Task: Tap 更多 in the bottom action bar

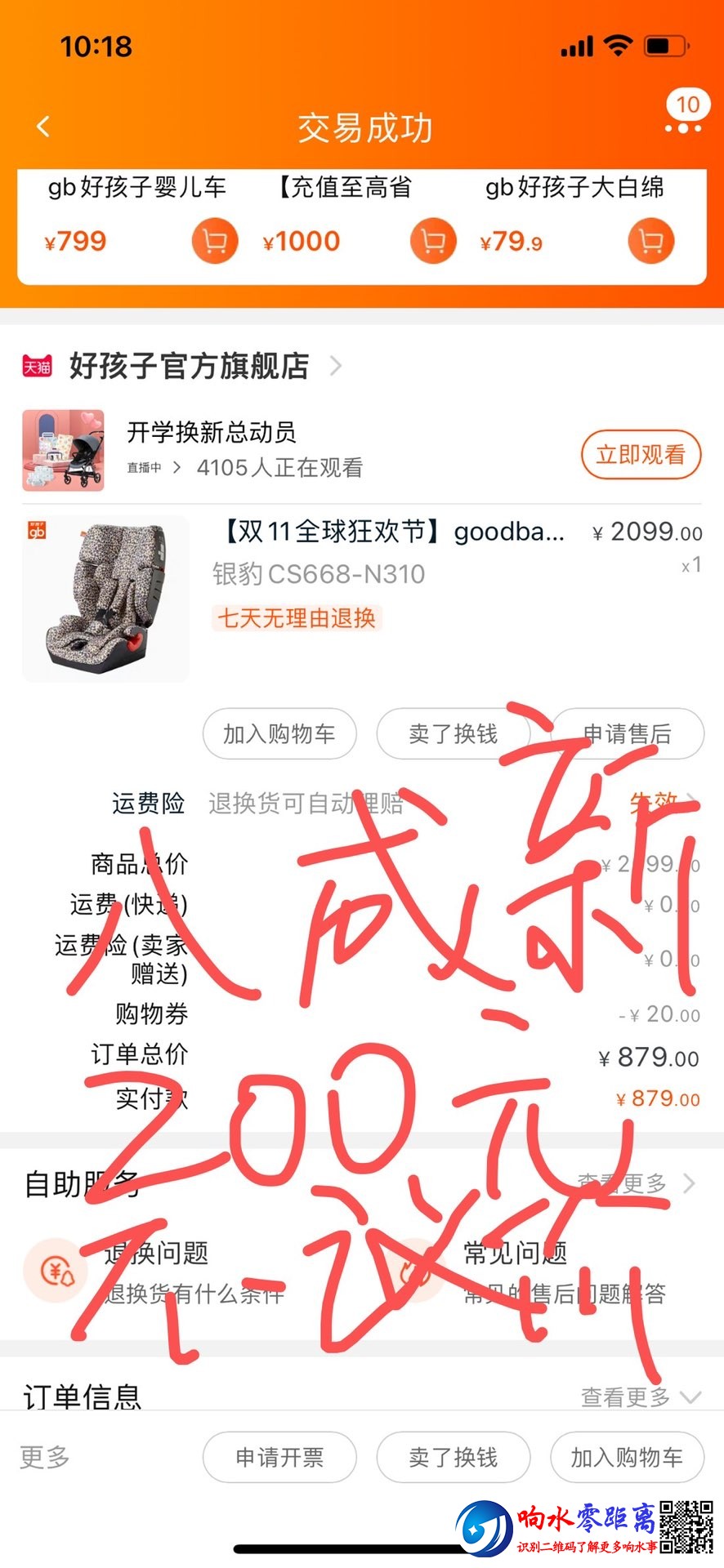Action: coord(45,1457)
